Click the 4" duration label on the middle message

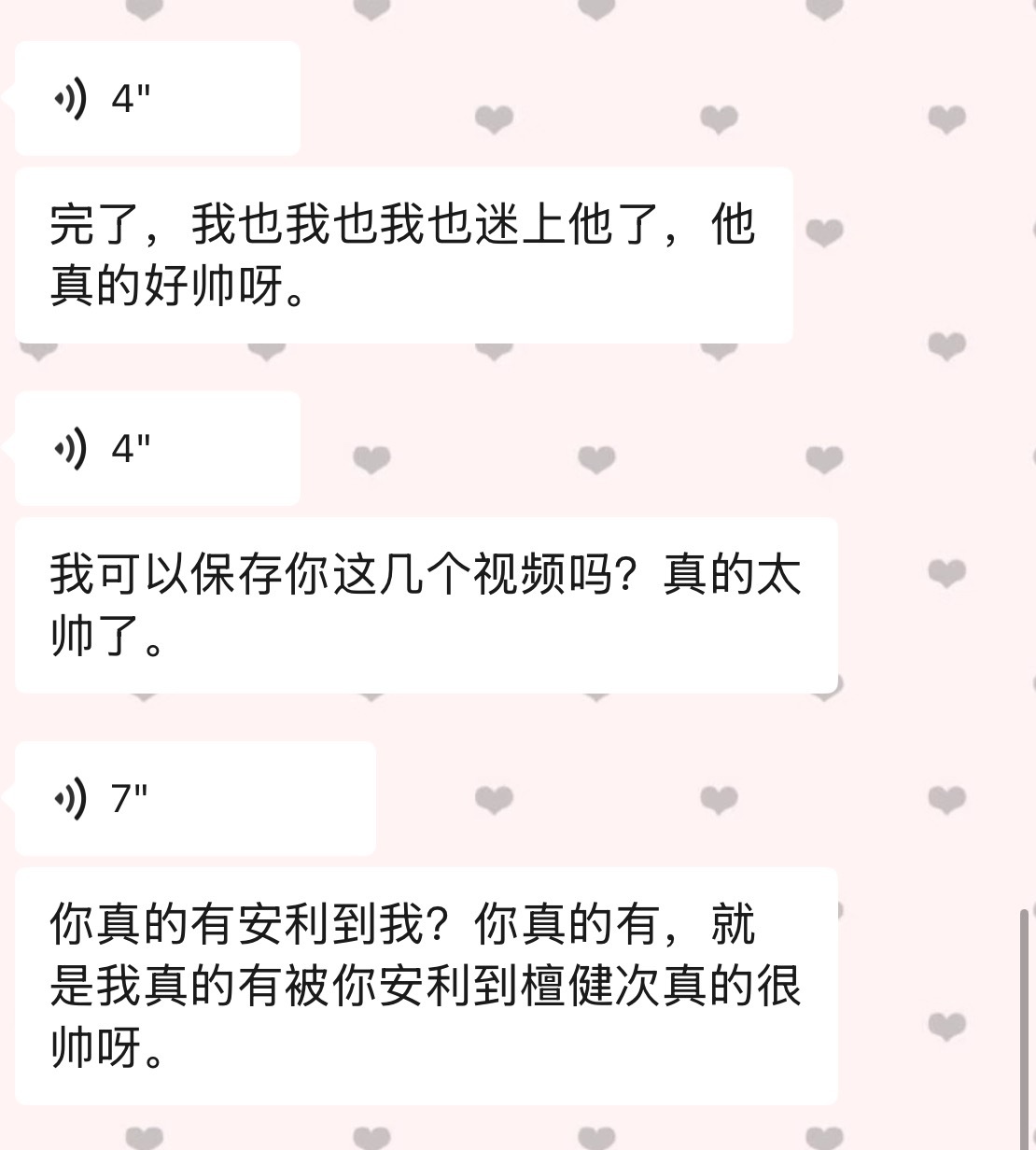(x=131, y=448)
